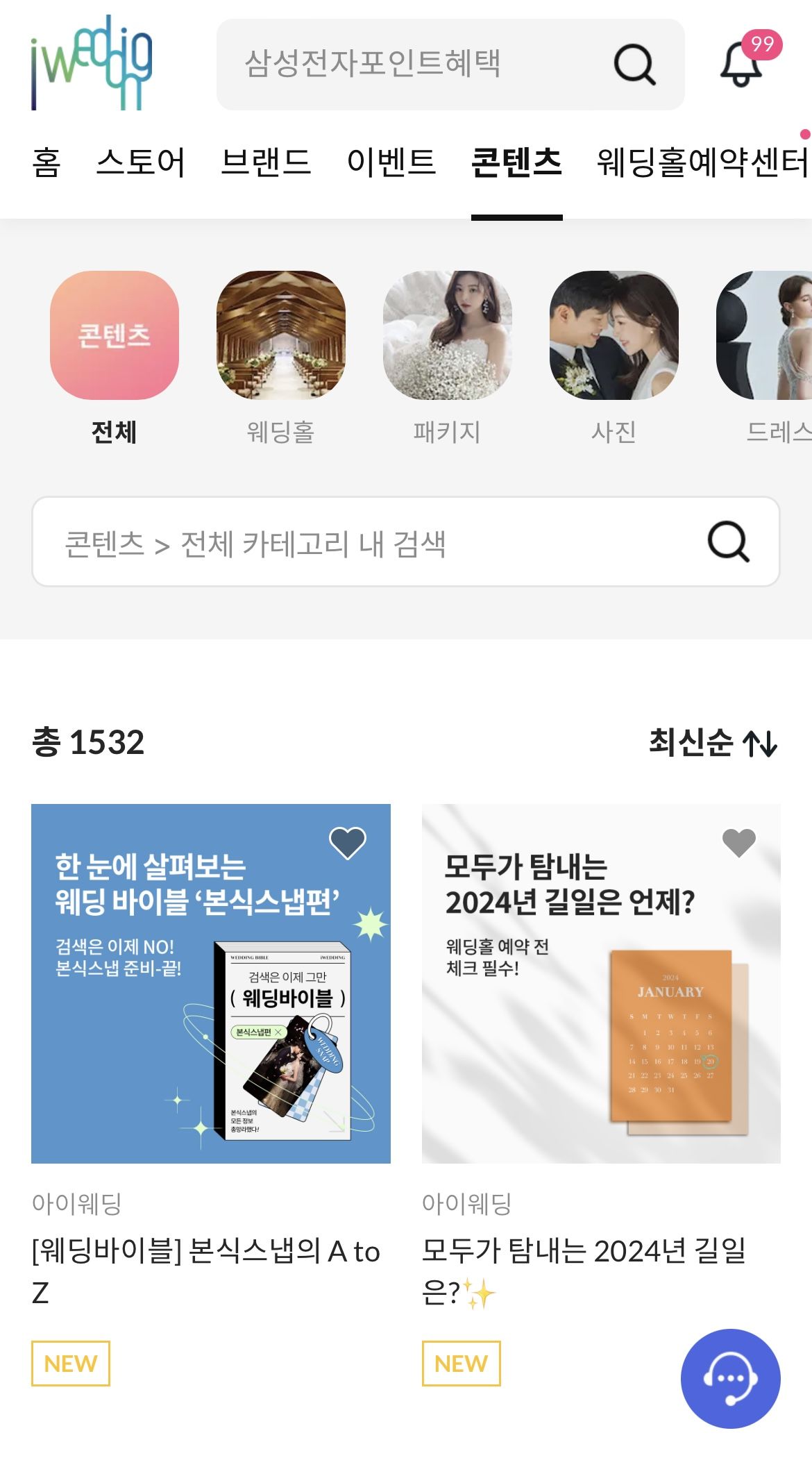Switch to the 스토어 tab
This screenshot has height=1467, width=812.
coord(141,162)
